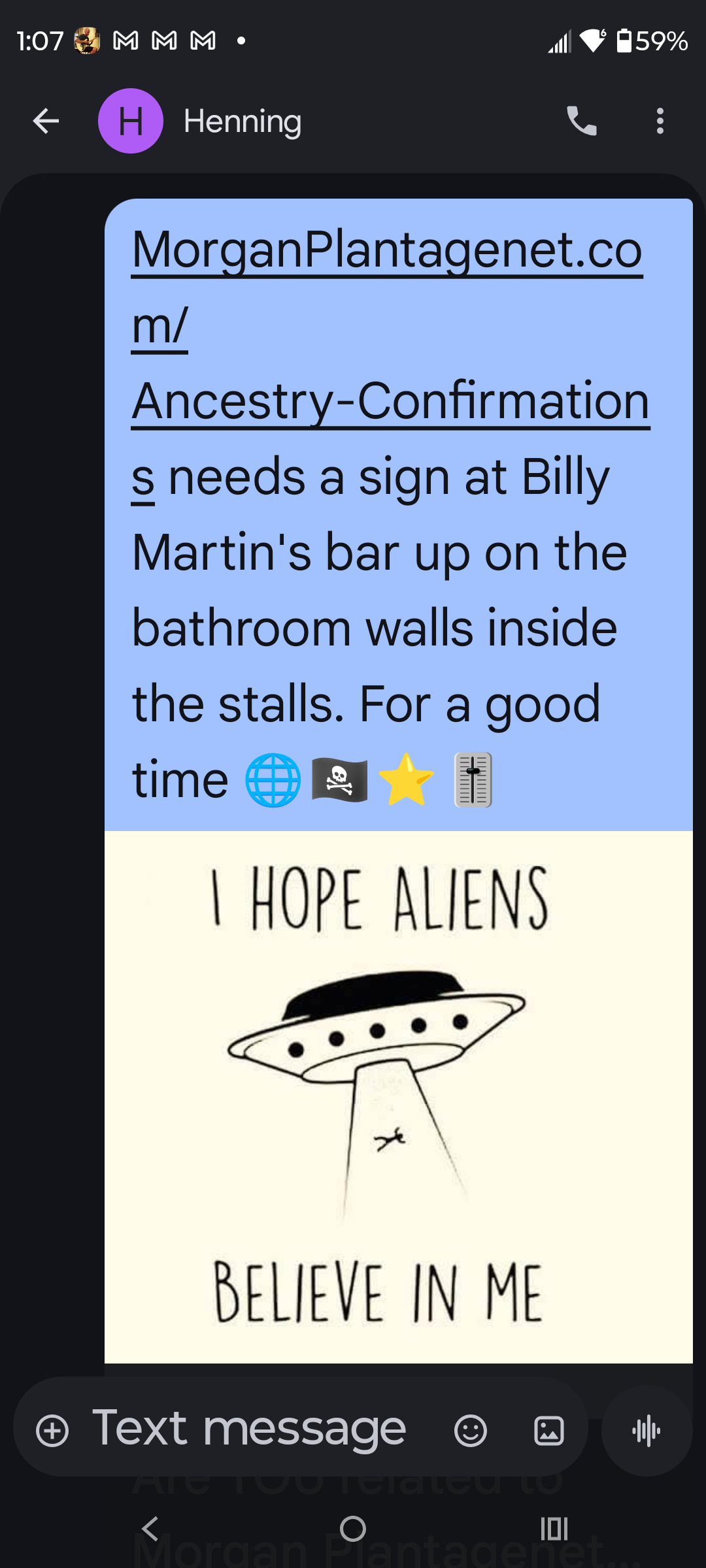Tap the contact name Henning header
Screen dimensions: 706x1568
(242, 122)
